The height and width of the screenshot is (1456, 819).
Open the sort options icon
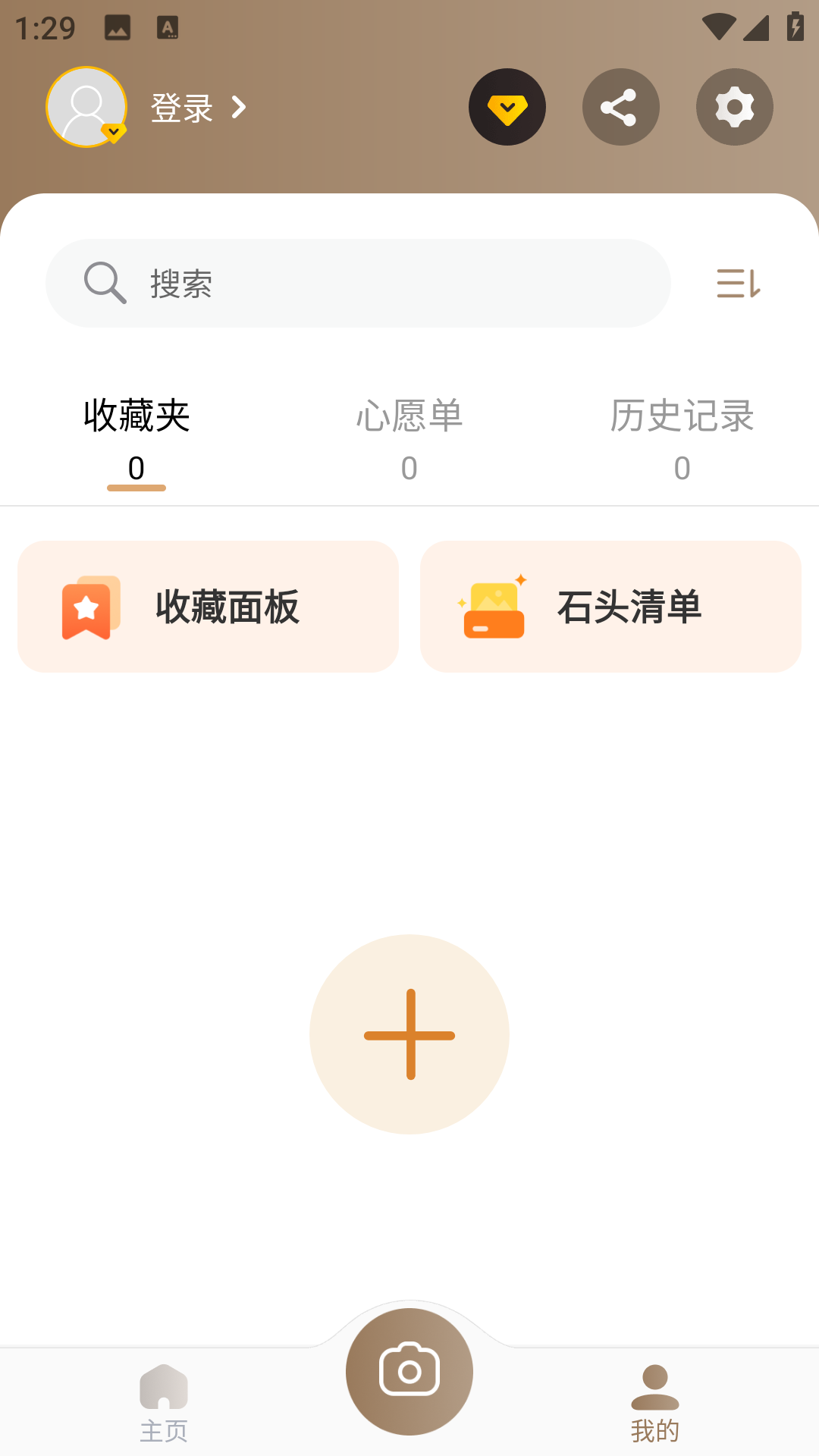(x=738, y=284)
